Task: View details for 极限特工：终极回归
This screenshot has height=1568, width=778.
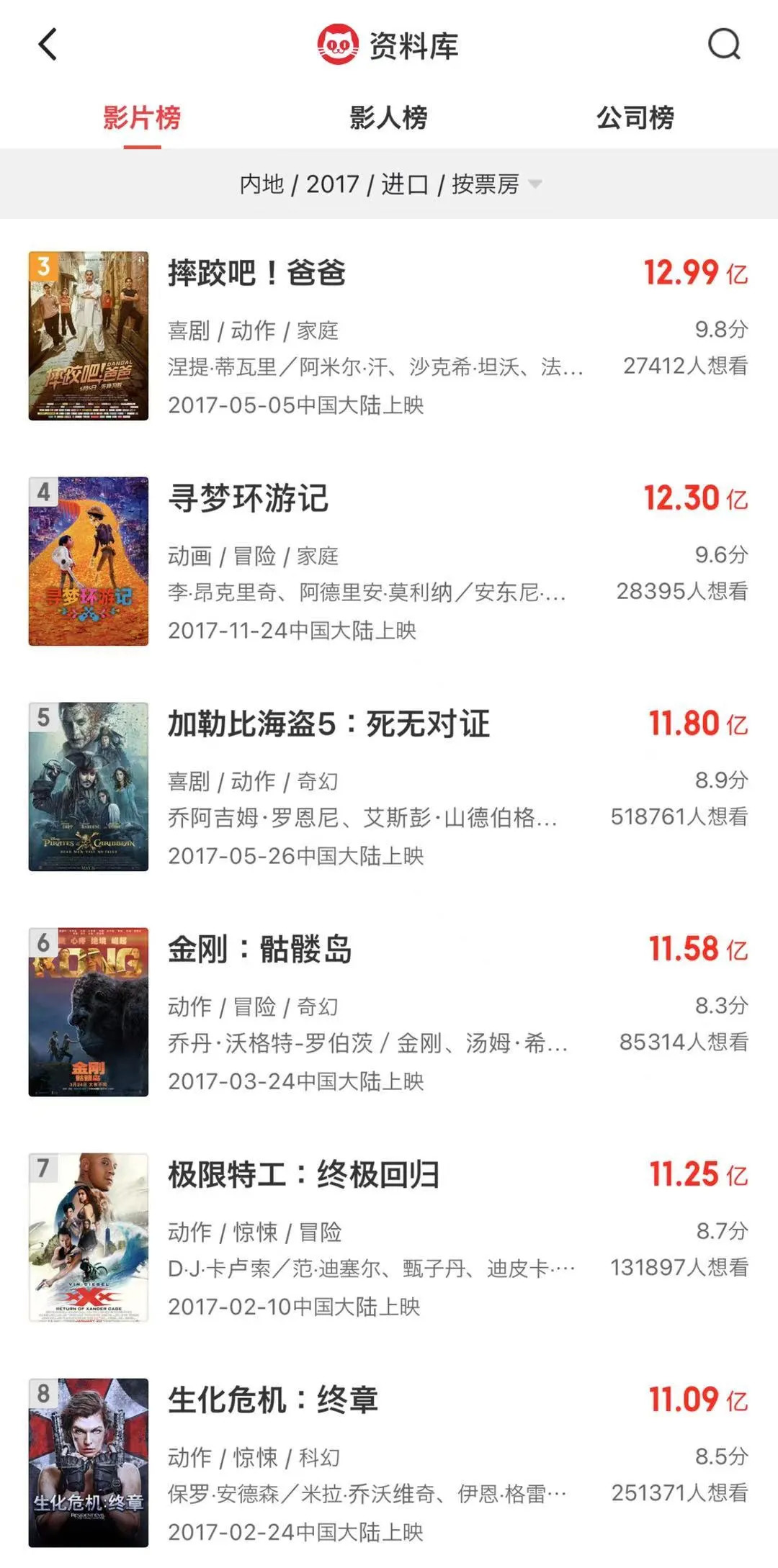Action: [x=303, y=1175]
